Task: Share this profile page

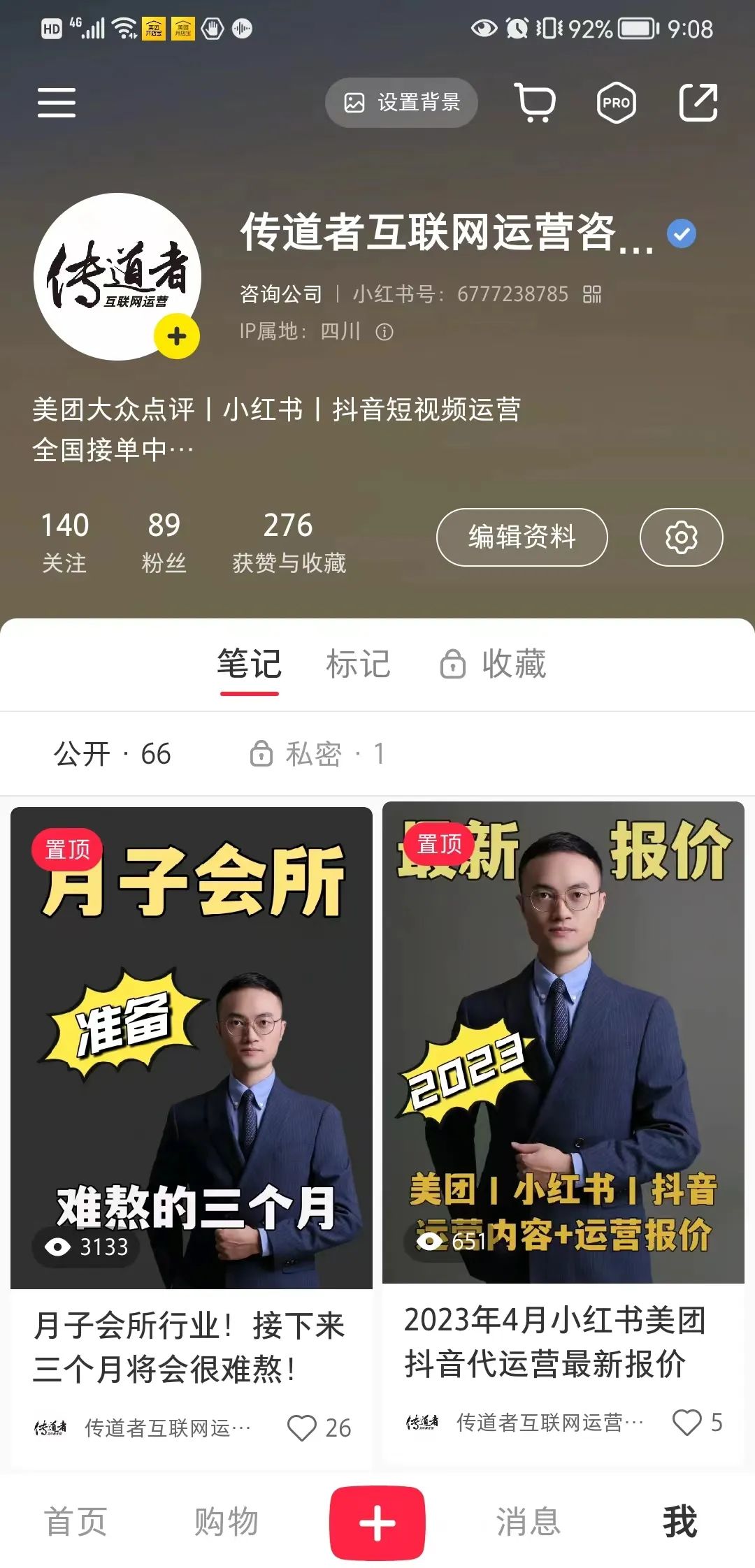Action: click(698, 103)
